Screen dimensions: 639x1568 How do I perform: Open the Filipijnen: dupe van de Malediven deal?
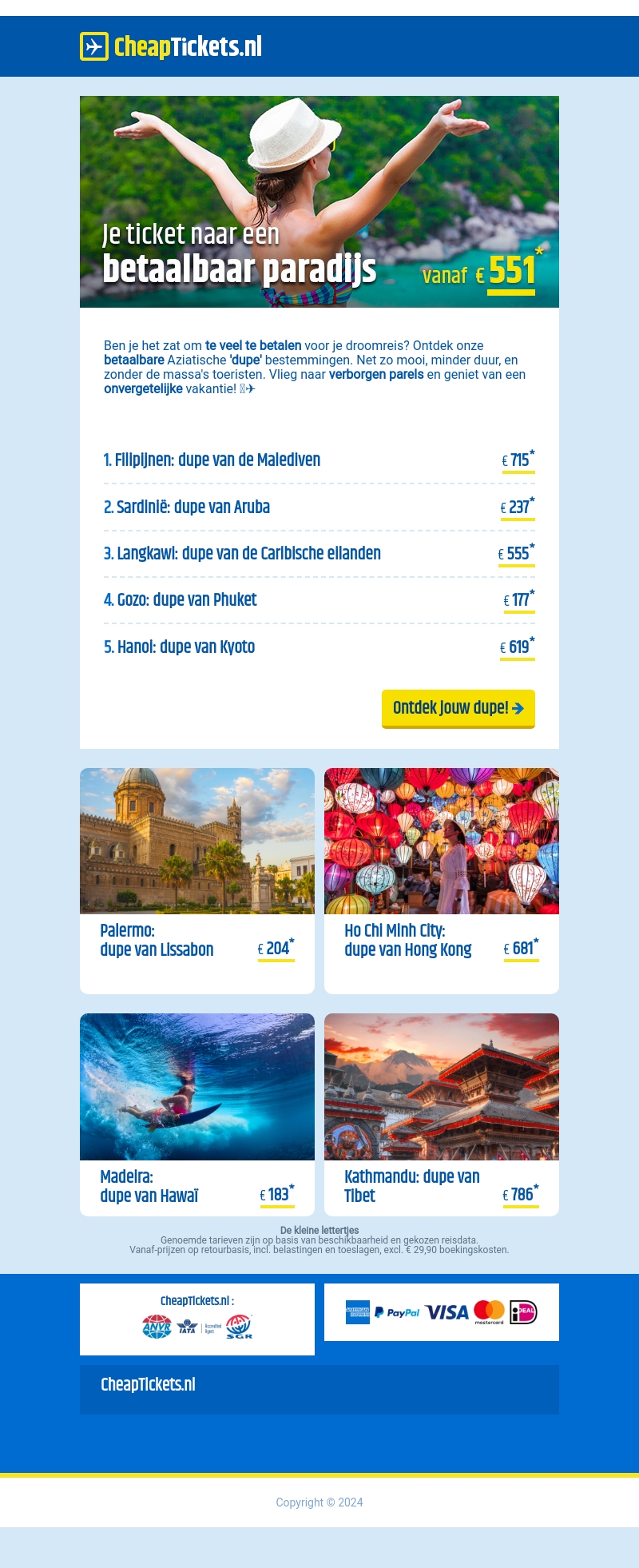[212, 460]
